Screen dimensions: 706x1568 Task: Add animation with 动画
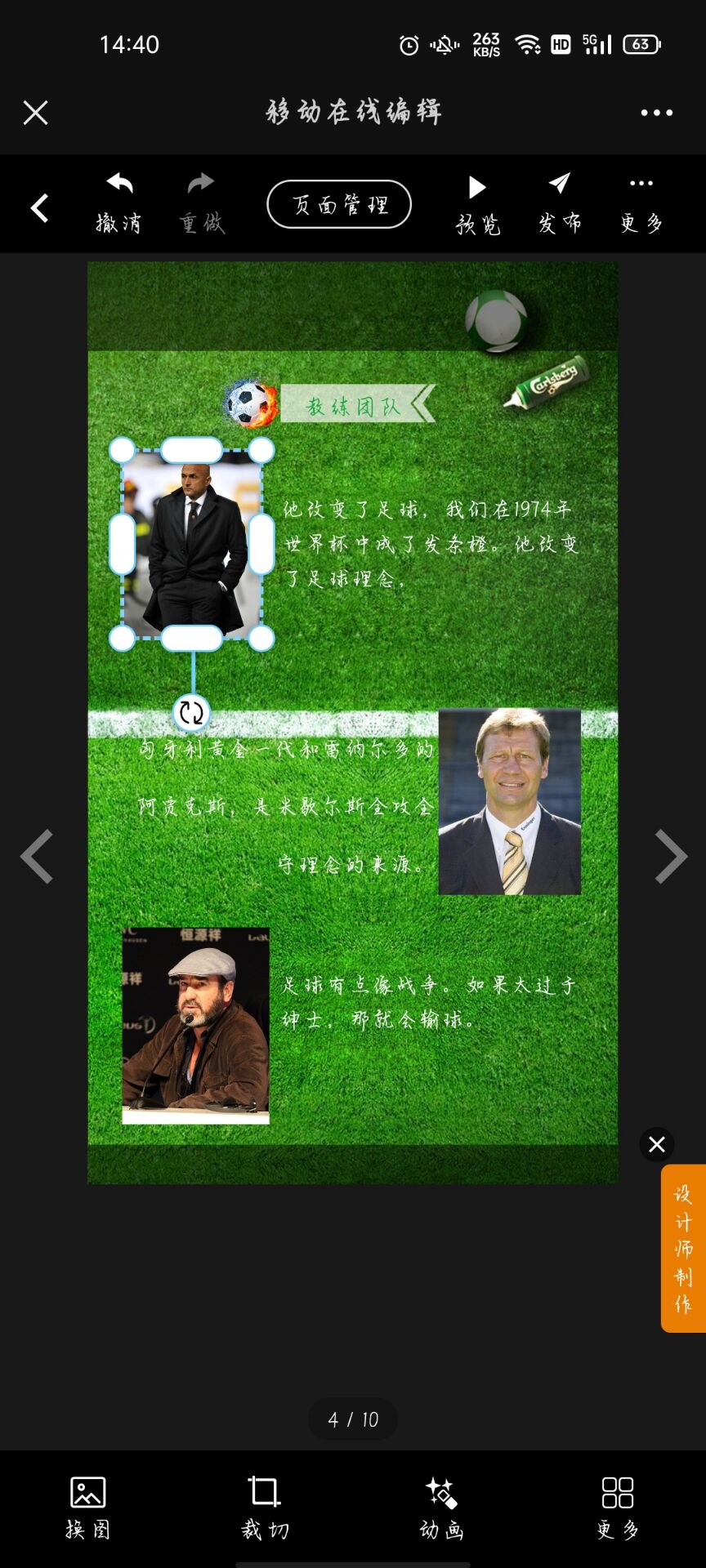pos(441,1507)
